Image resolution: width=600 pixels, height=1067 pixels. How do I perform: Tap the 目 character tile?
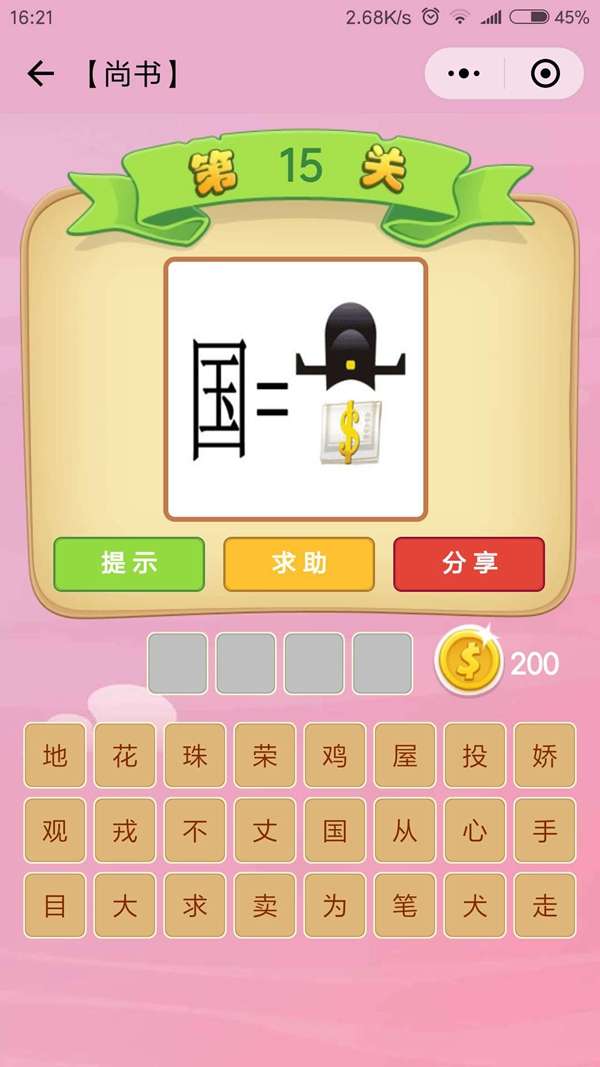[54, 906]
